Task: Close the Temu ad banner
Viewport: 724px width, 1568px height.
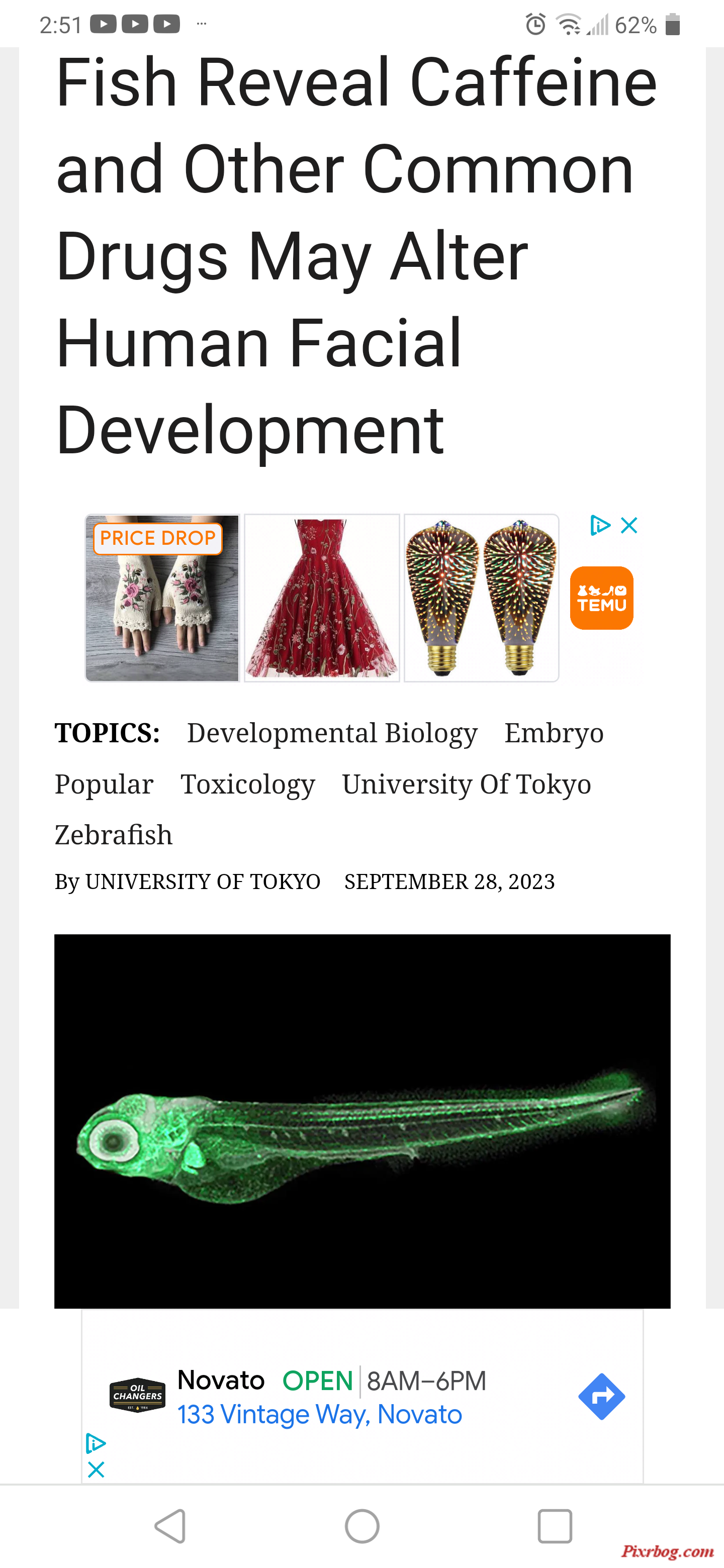Action: point(629,525)
